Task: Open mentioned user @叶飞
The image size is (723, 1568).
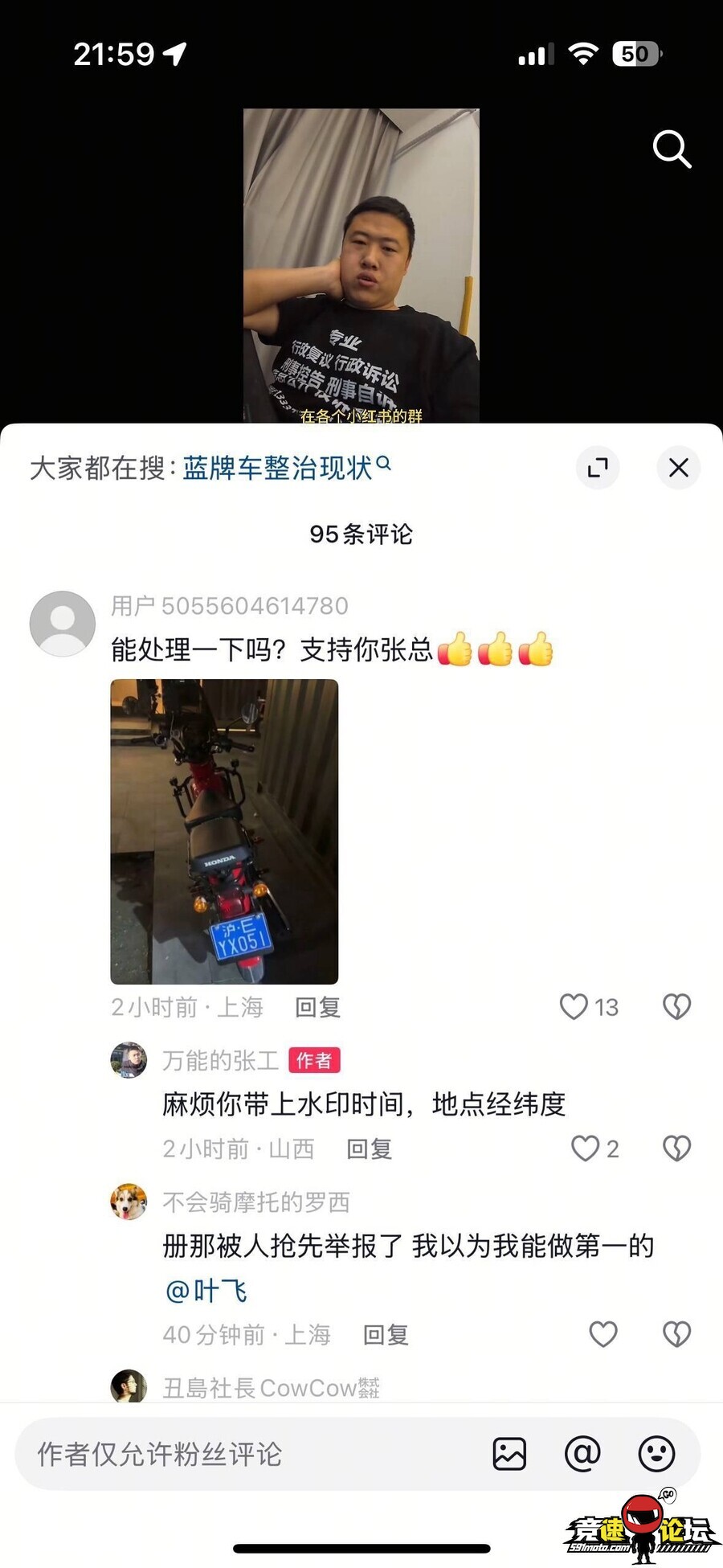Action: point(206,1291)
